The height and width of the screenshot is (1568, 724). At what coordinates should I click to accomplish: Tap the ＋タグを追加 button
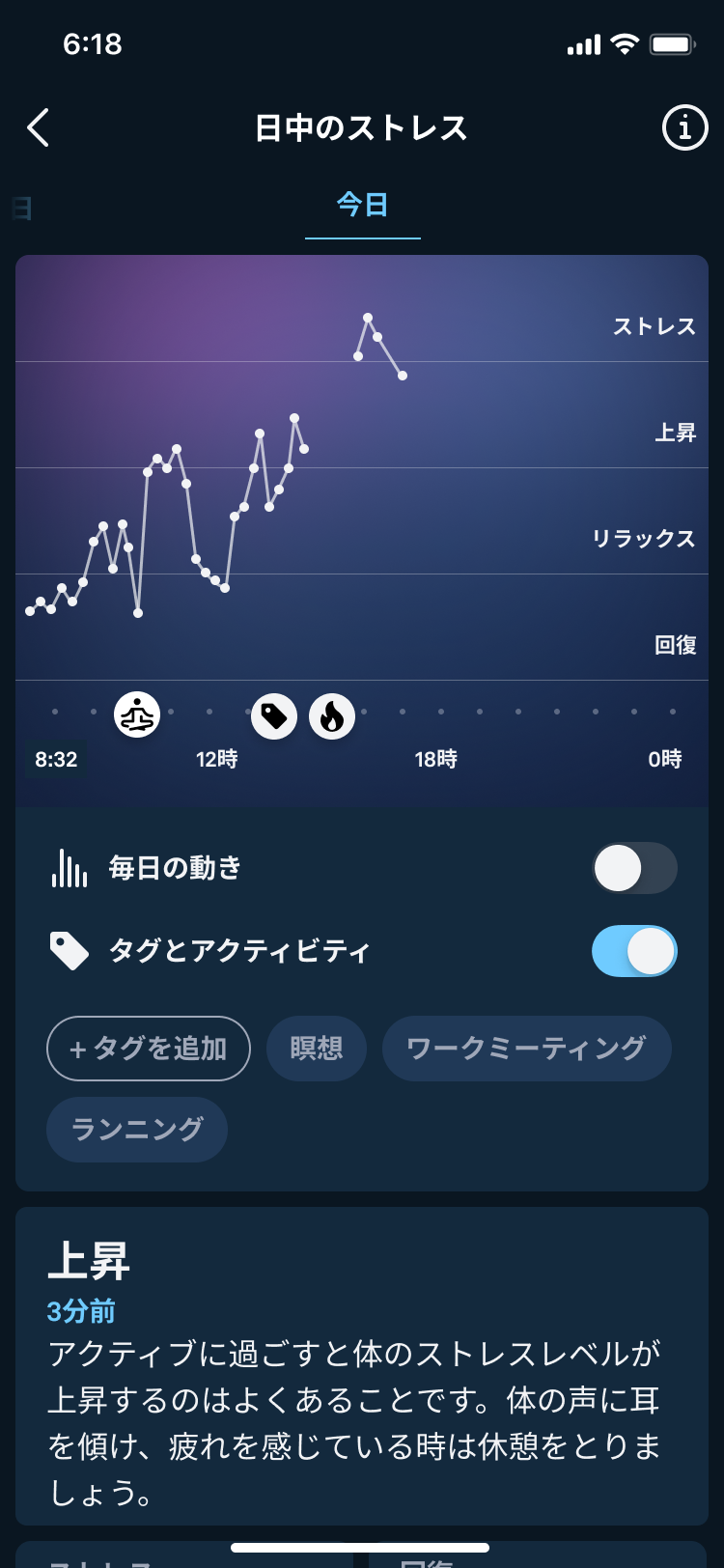pyautogui.click(x=149, y=1049)
